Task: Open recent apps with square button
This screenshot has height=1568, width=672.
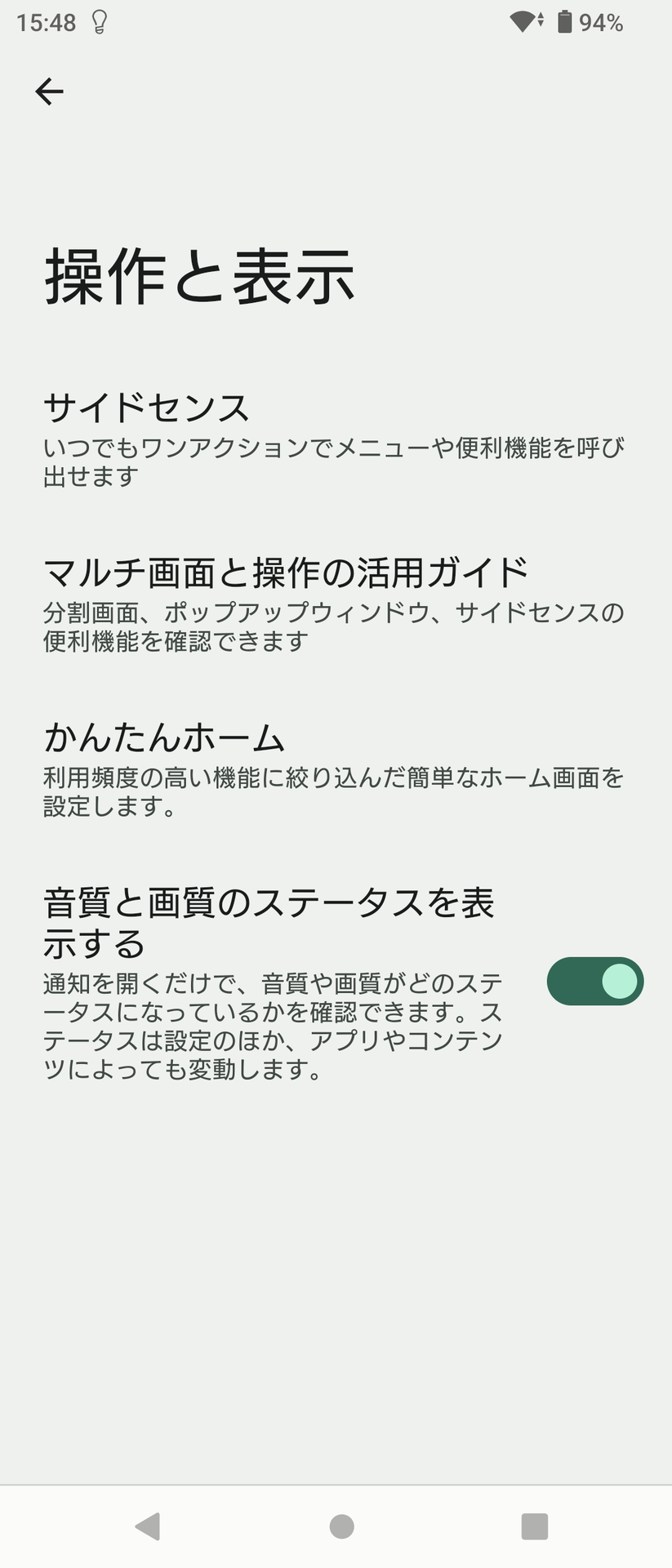Action: click(x=534, y=1526)
